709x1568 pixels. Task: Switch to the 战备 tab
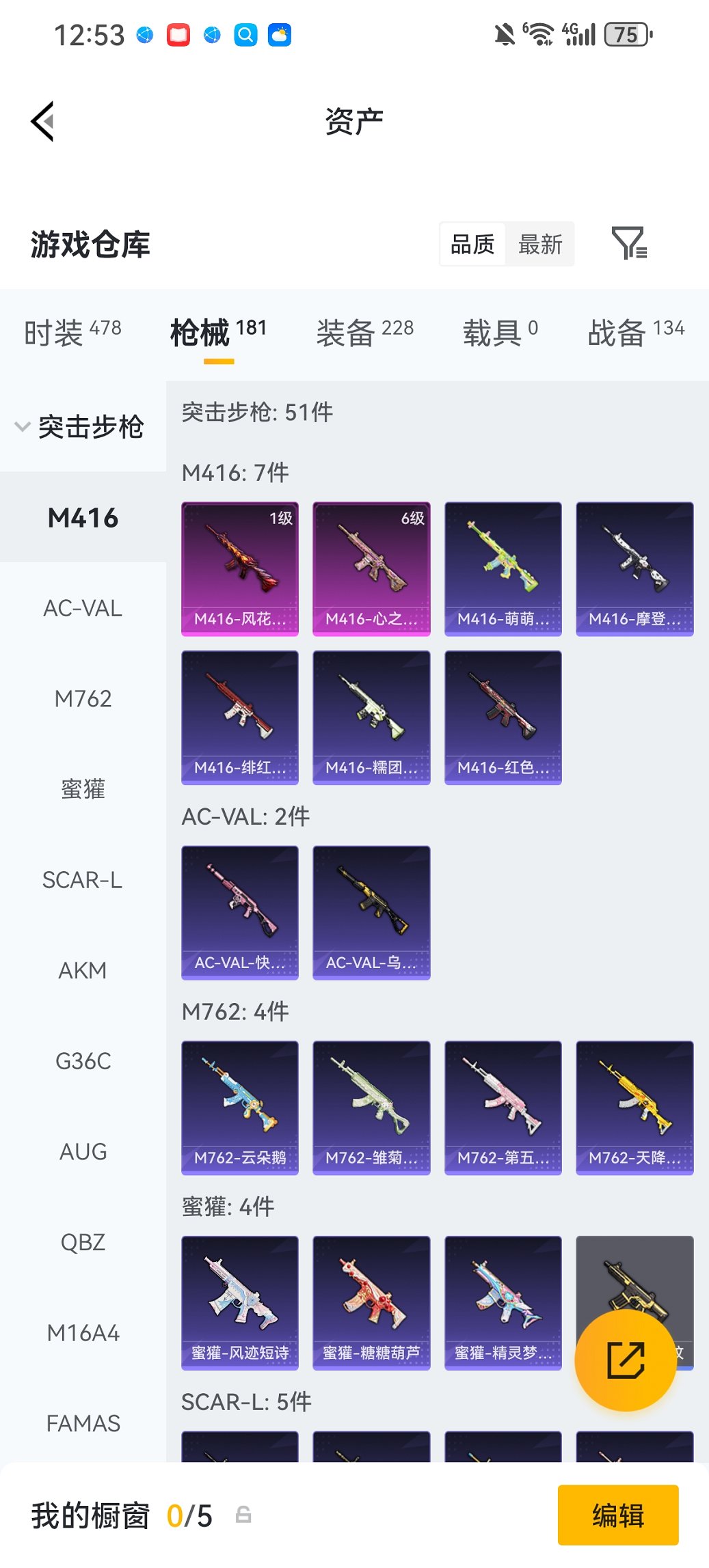click(x=636, y=332)
